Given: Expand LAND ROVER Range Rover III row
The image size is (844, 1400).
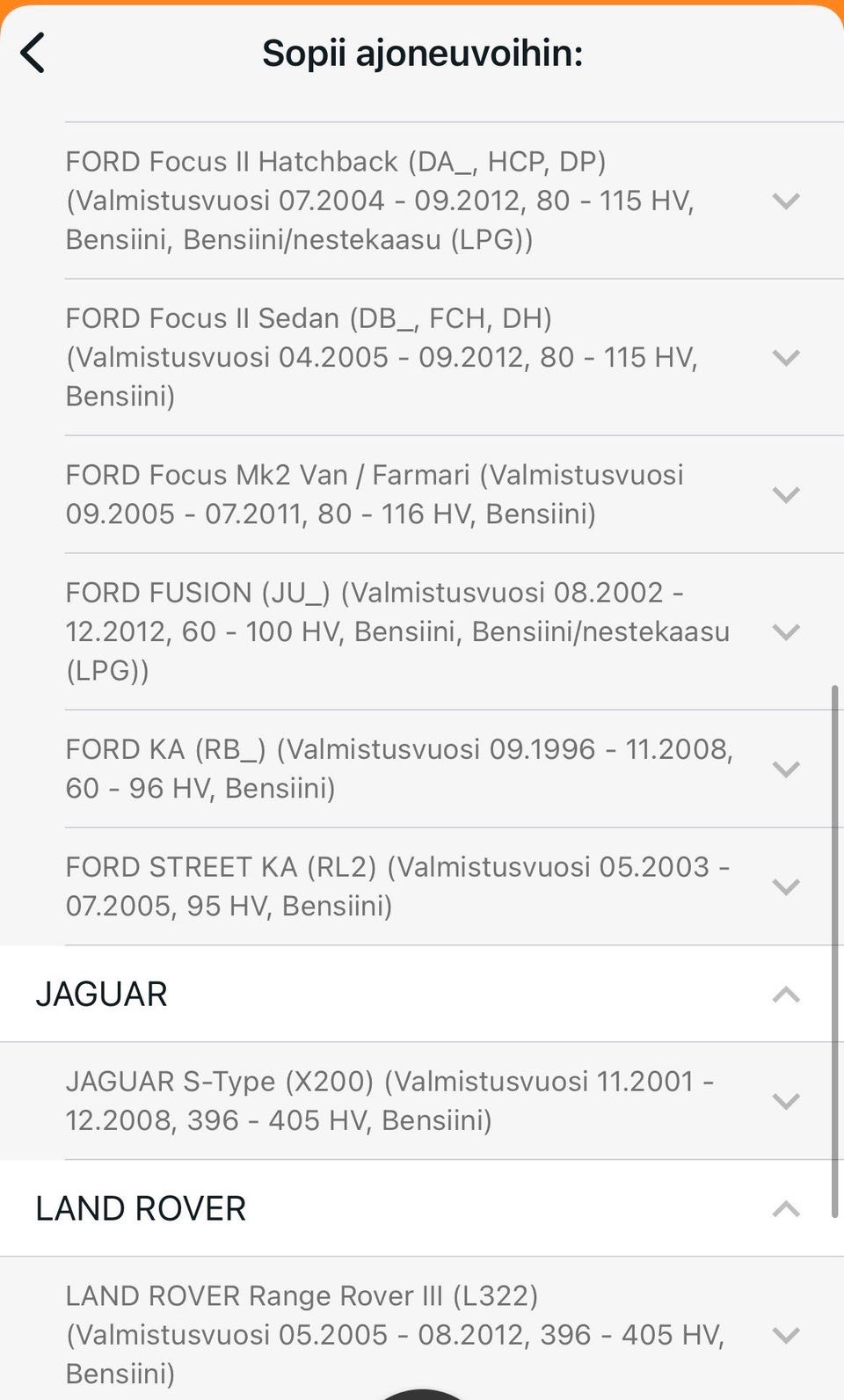Looking at the screenshot, I should pos(785,1336).
